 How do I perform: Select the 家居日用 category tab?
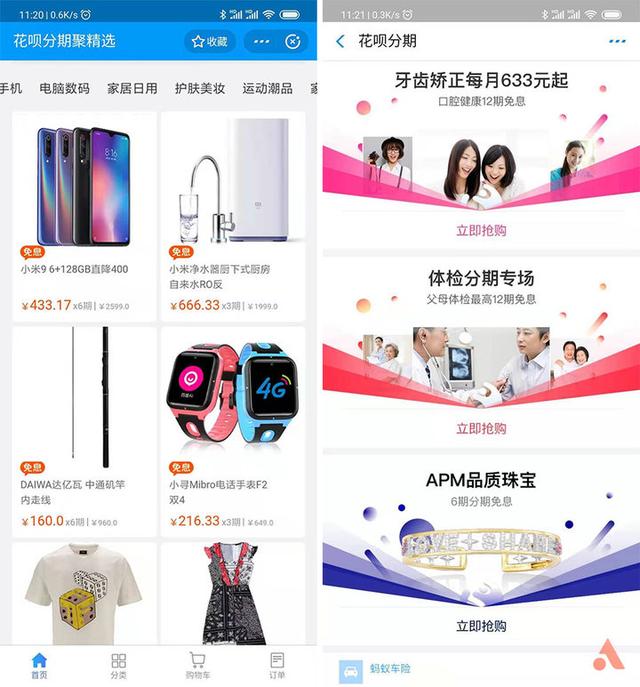tap(132, 88)
